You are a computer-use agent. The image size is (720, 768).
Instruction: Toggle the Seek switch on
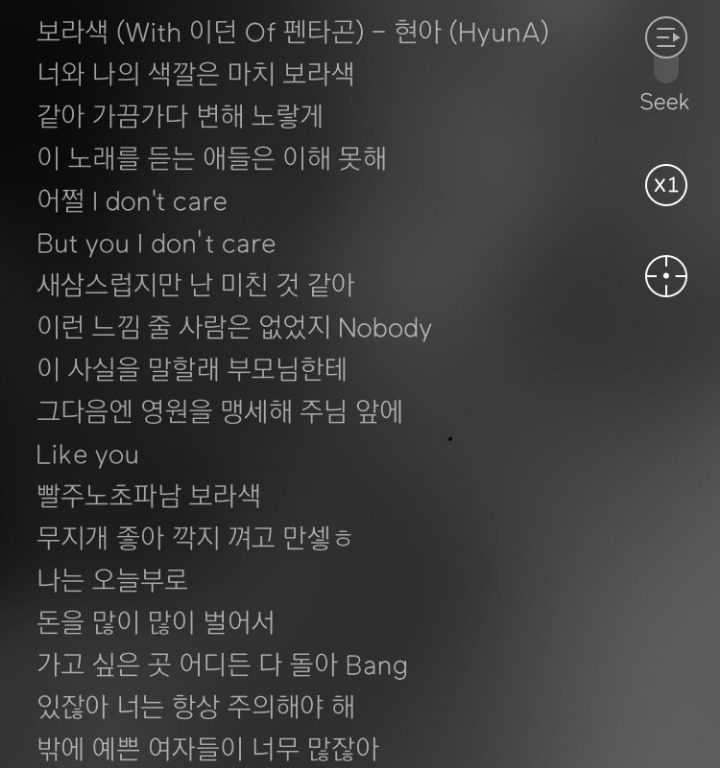pos(665,64)
